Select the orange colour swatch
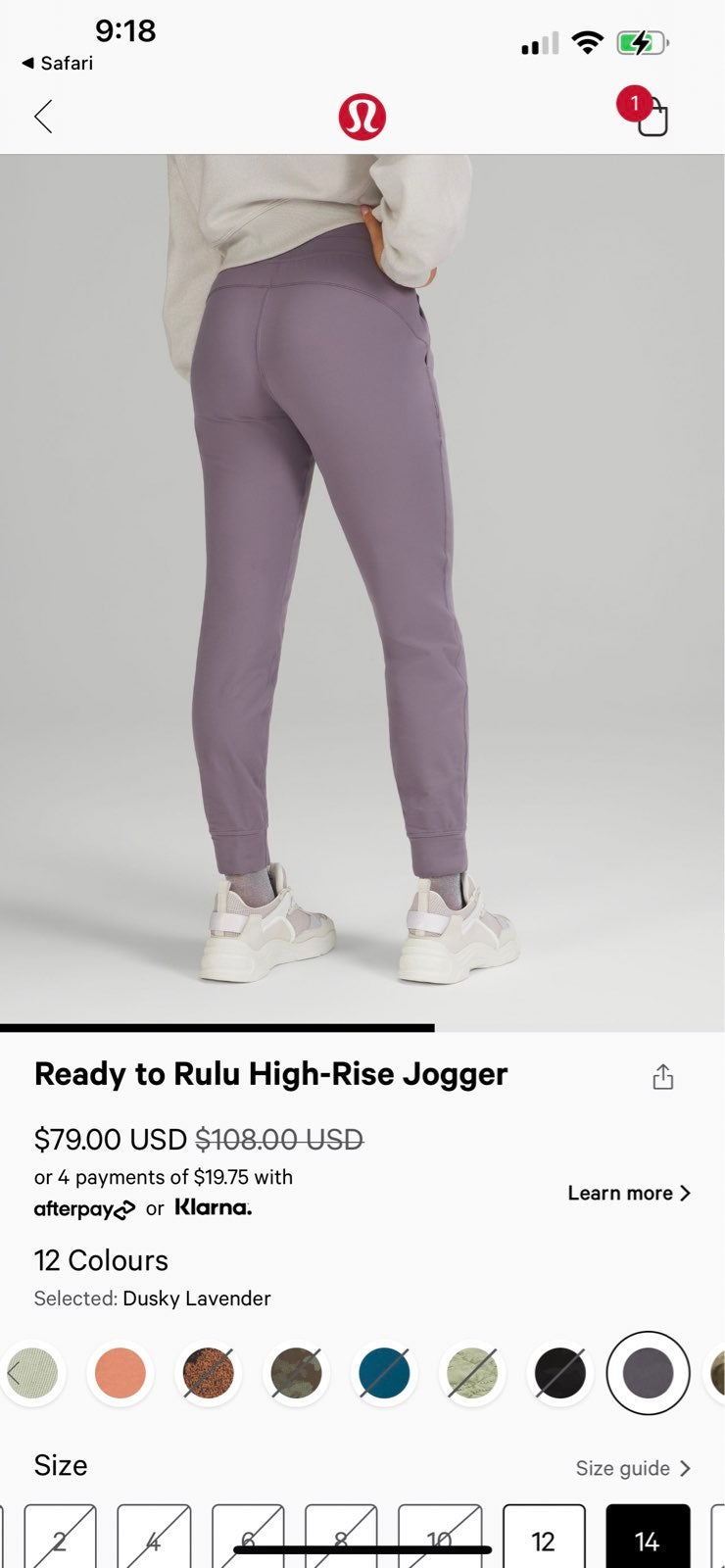This screenshot has width=725, height=1568. coord(121,1373)
